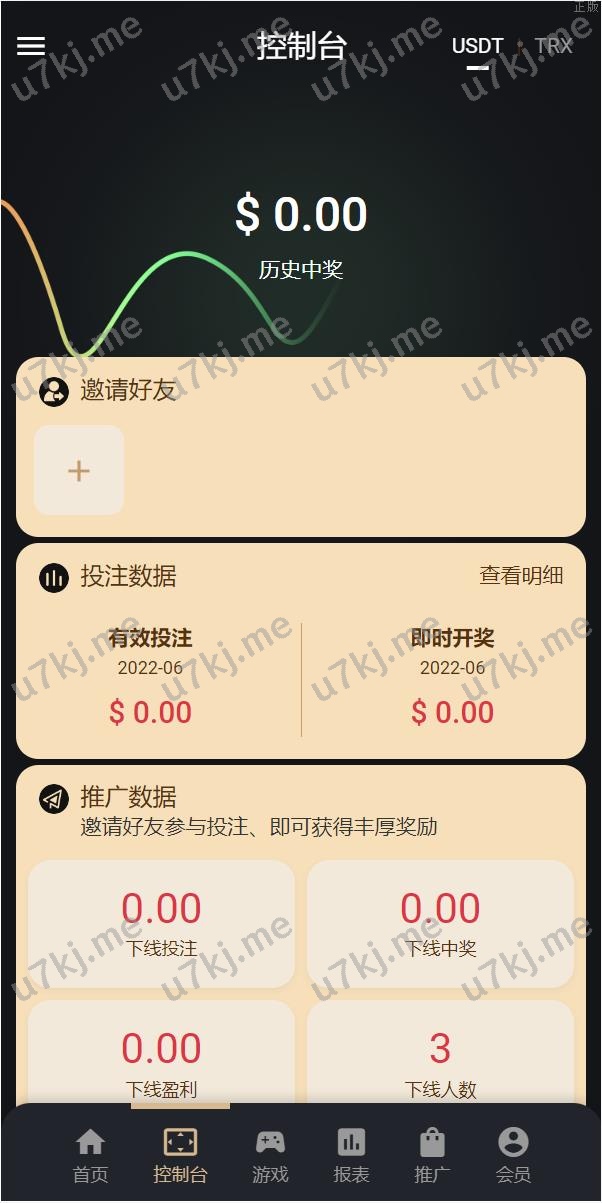Select the 控制台 tab in bottom navigation
This screenshot has height=1203, width=602.
pyautogui.click(x=180, y=1155)
